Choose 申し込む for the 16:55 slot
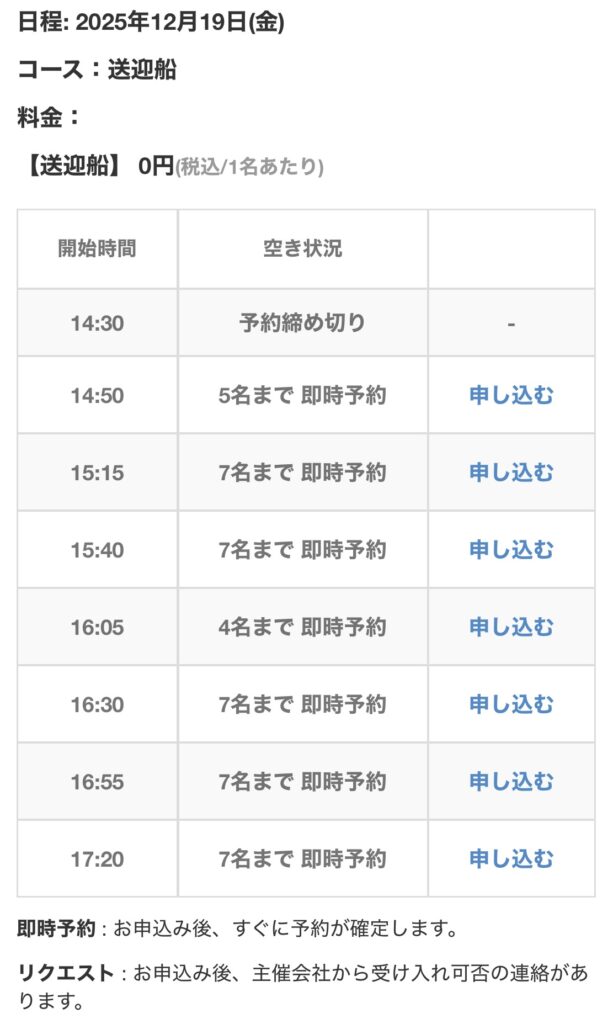The image size is (613, 1024). (510, 781)
